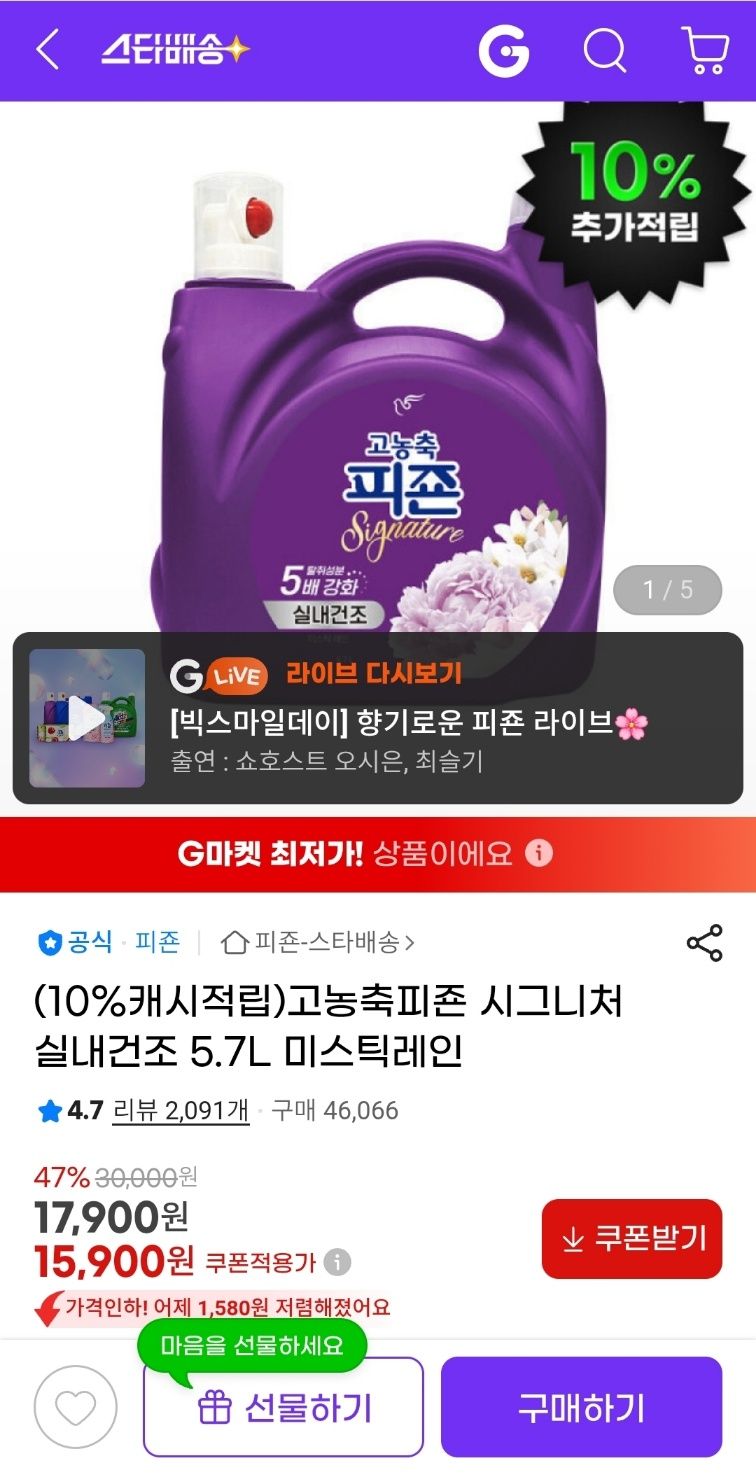Tap 쿠폰받기 to download coupon

coord(631,1239)
